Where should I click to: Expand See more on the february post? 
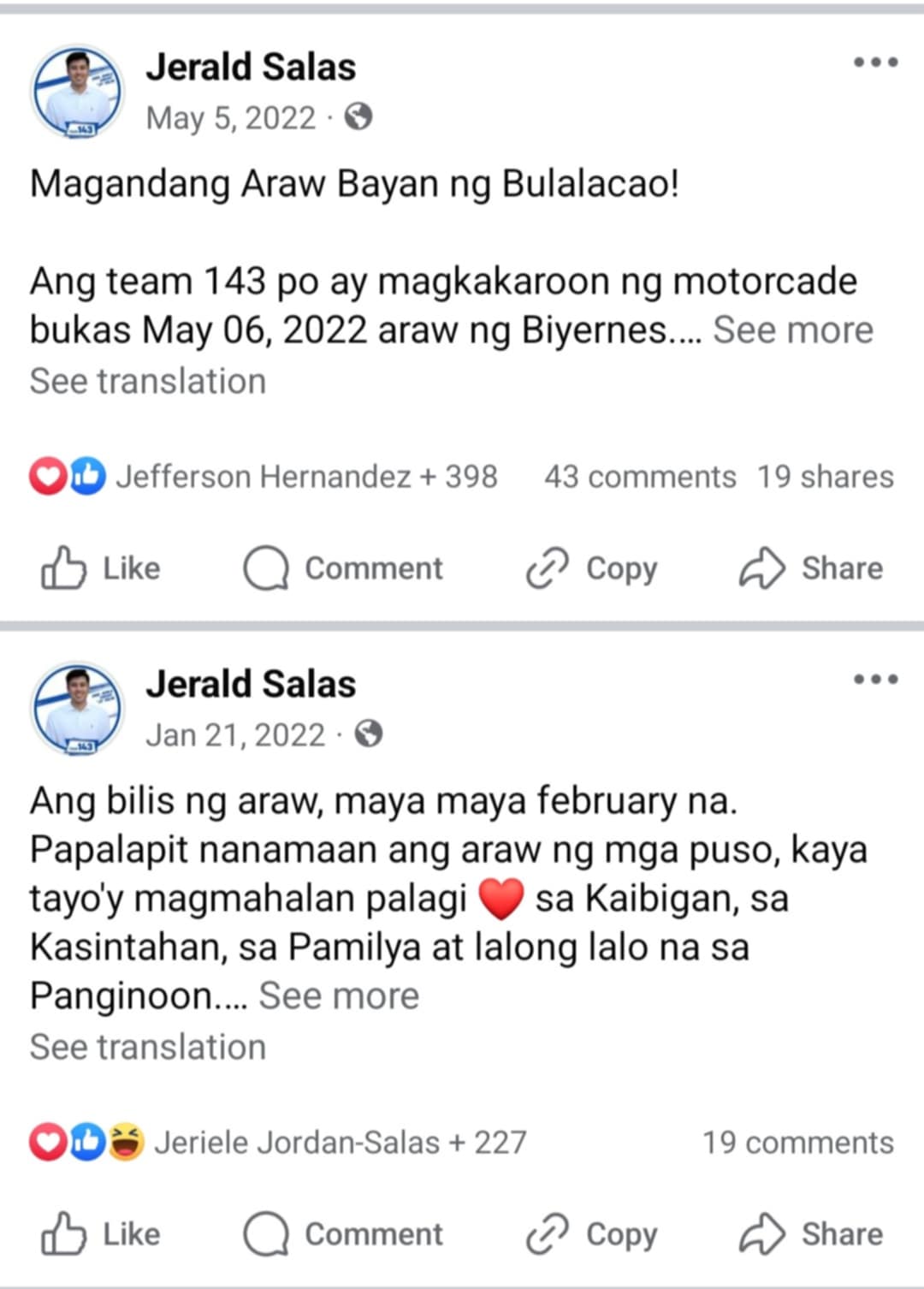(x=339, y=996)
